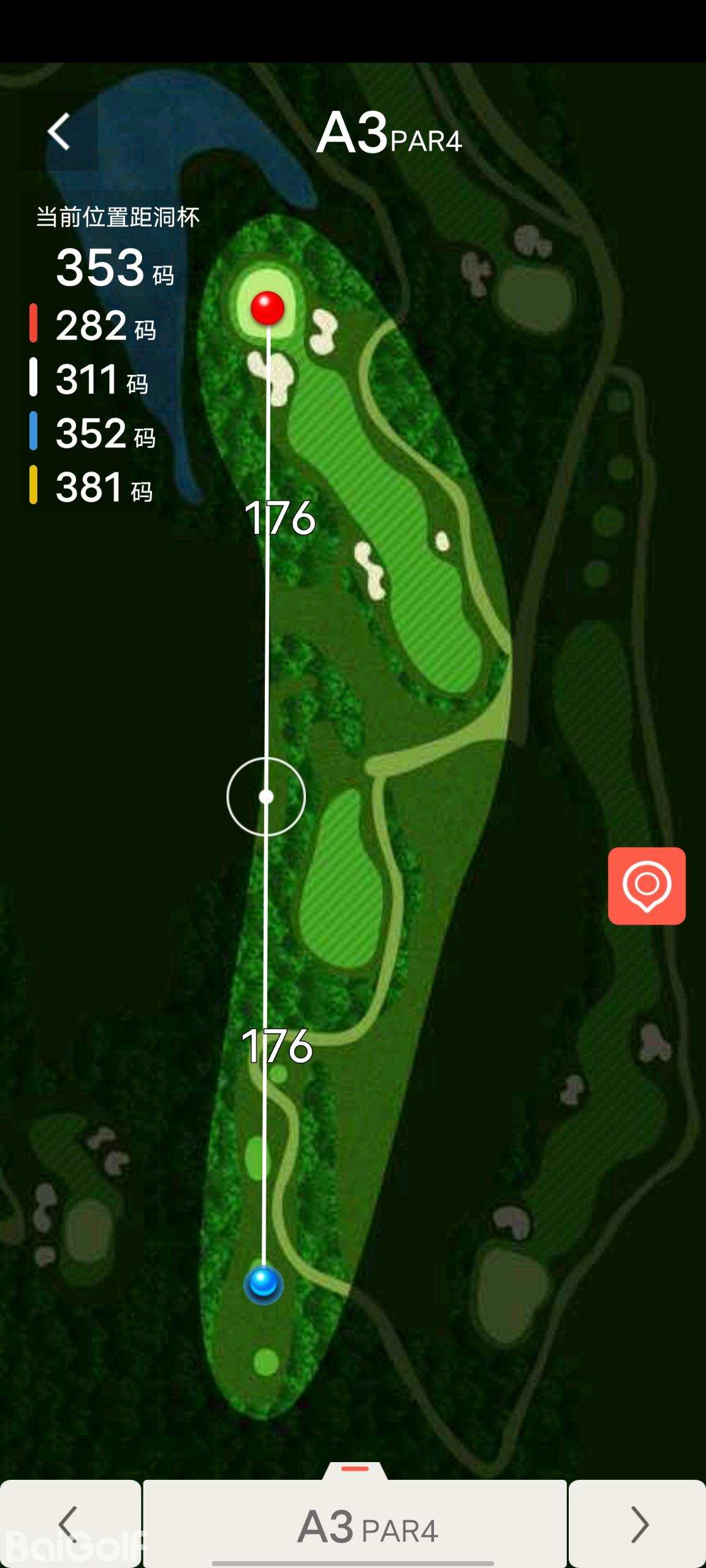Go to the previous hole
The image size is (706, 1568).
(x=70, y=1524)
